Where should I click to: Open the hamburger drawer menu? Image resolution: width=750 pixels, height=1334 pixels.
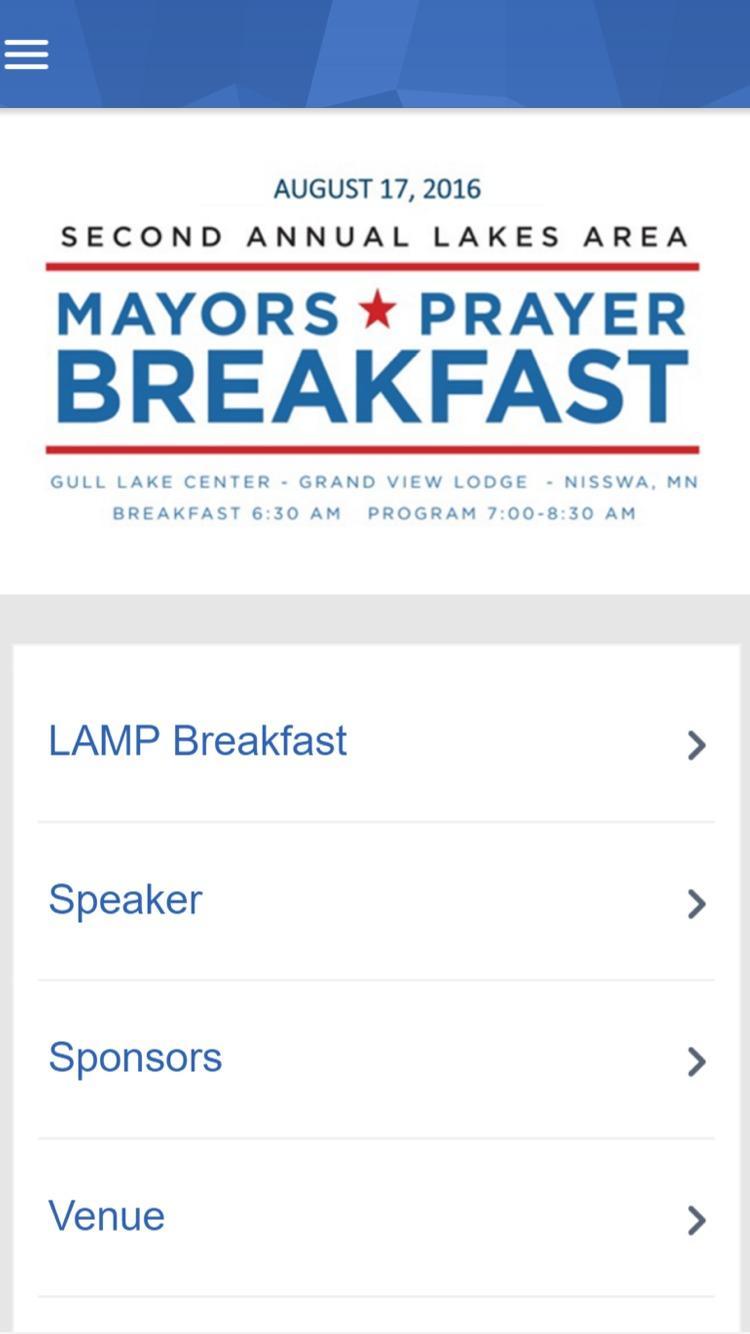click(x=26, y=54)
